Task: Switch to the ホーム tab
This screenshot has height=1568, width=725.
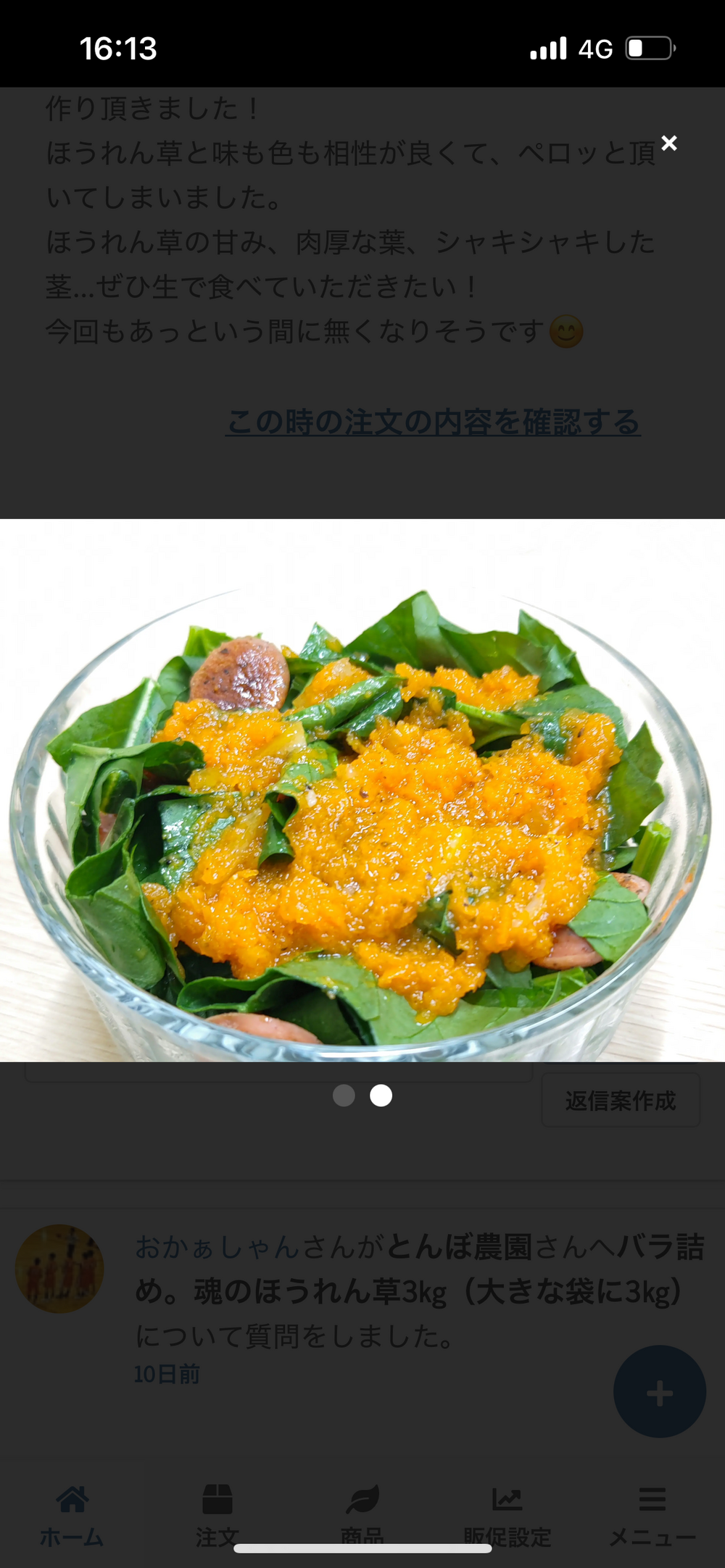Action: [x=72, y=1514]
